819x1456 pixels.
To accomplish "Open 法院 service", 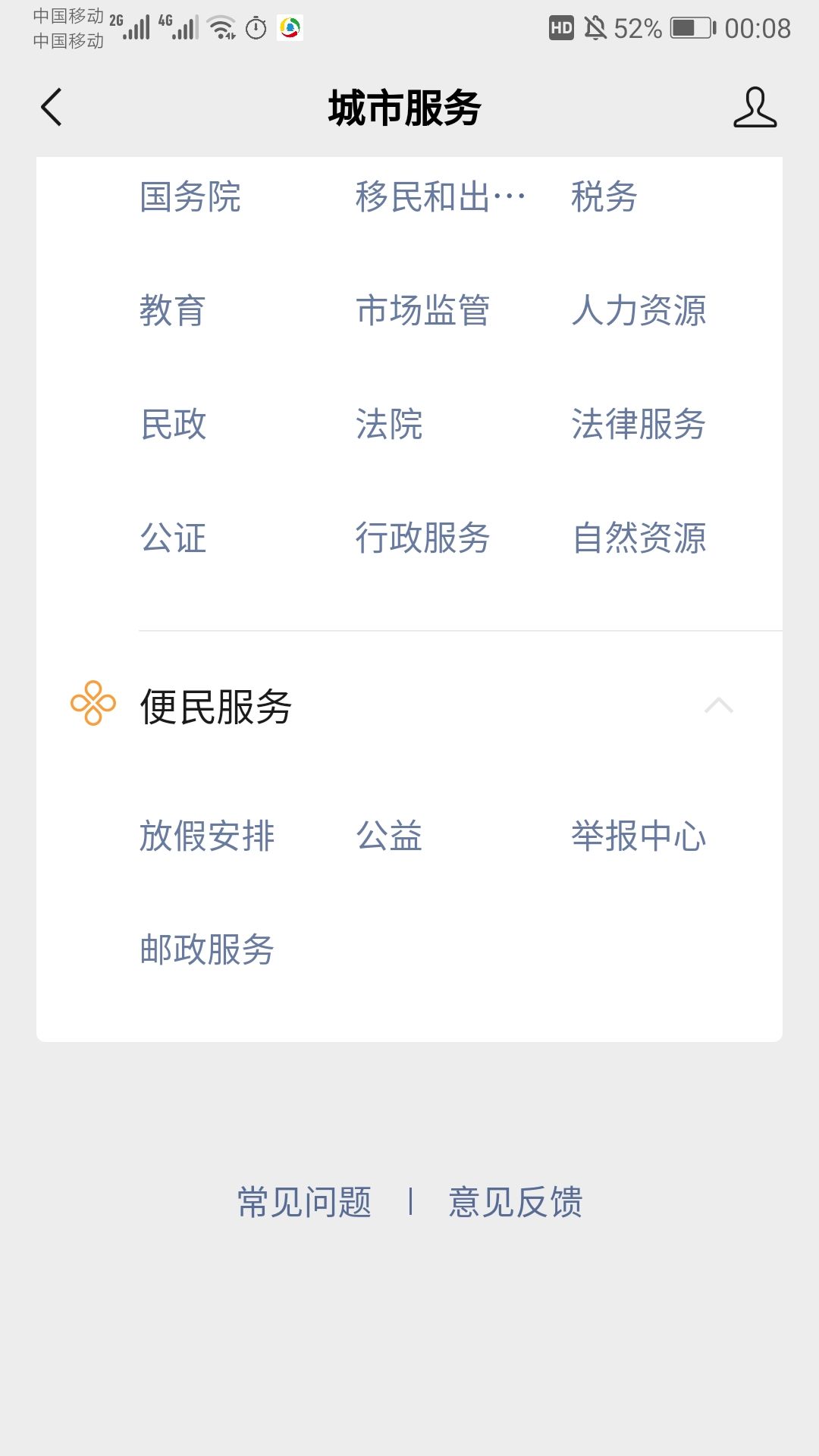I will tap(389, 425).
